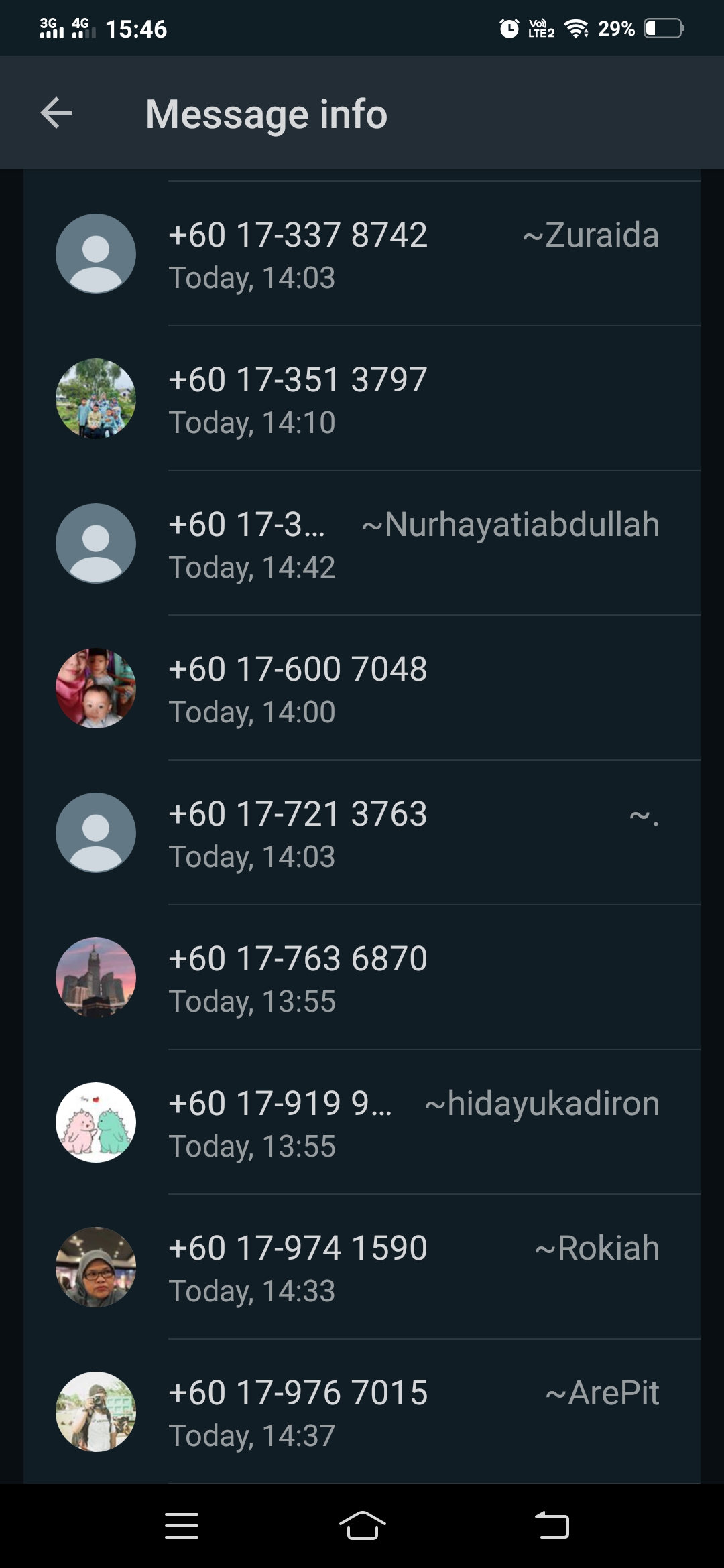The height and width of the screenshot is (1568, 724).
Task: Tap the system home button
Action: (362, 1526)
